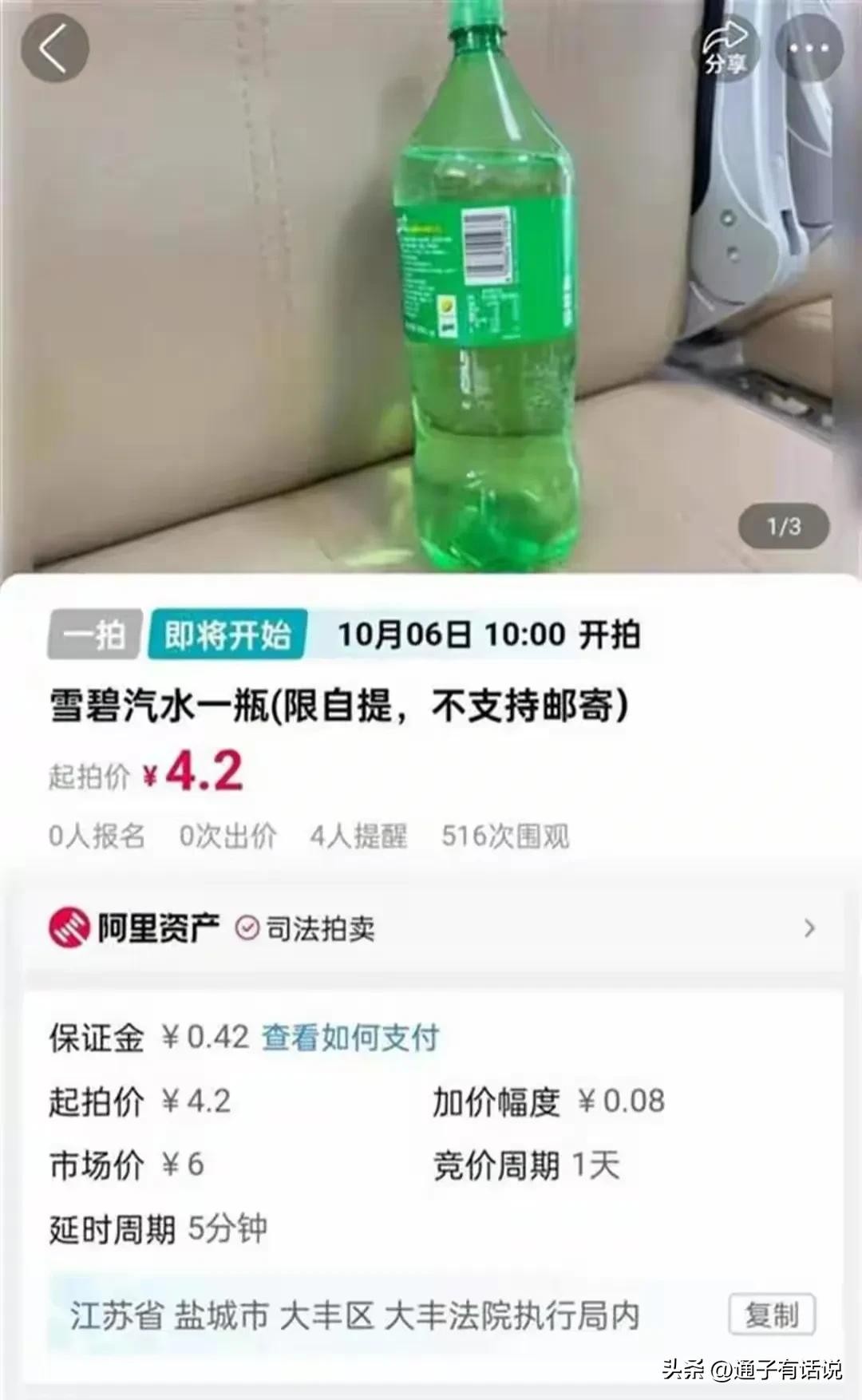862x1400 pixels.
Task: Open the three-dot overflow menu
Action: click(x=809, y=49)
